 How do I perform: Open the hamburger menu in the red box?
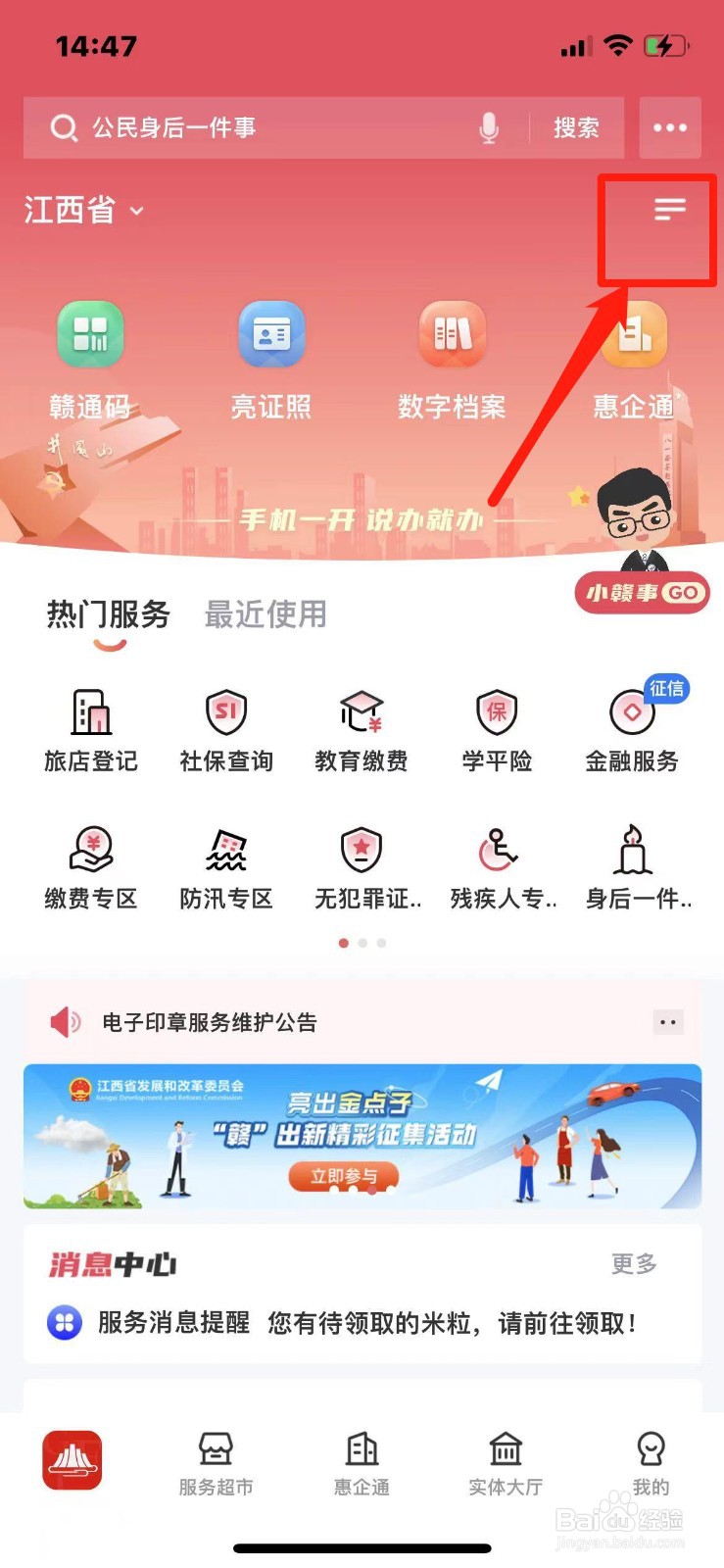tap(669, 209)
